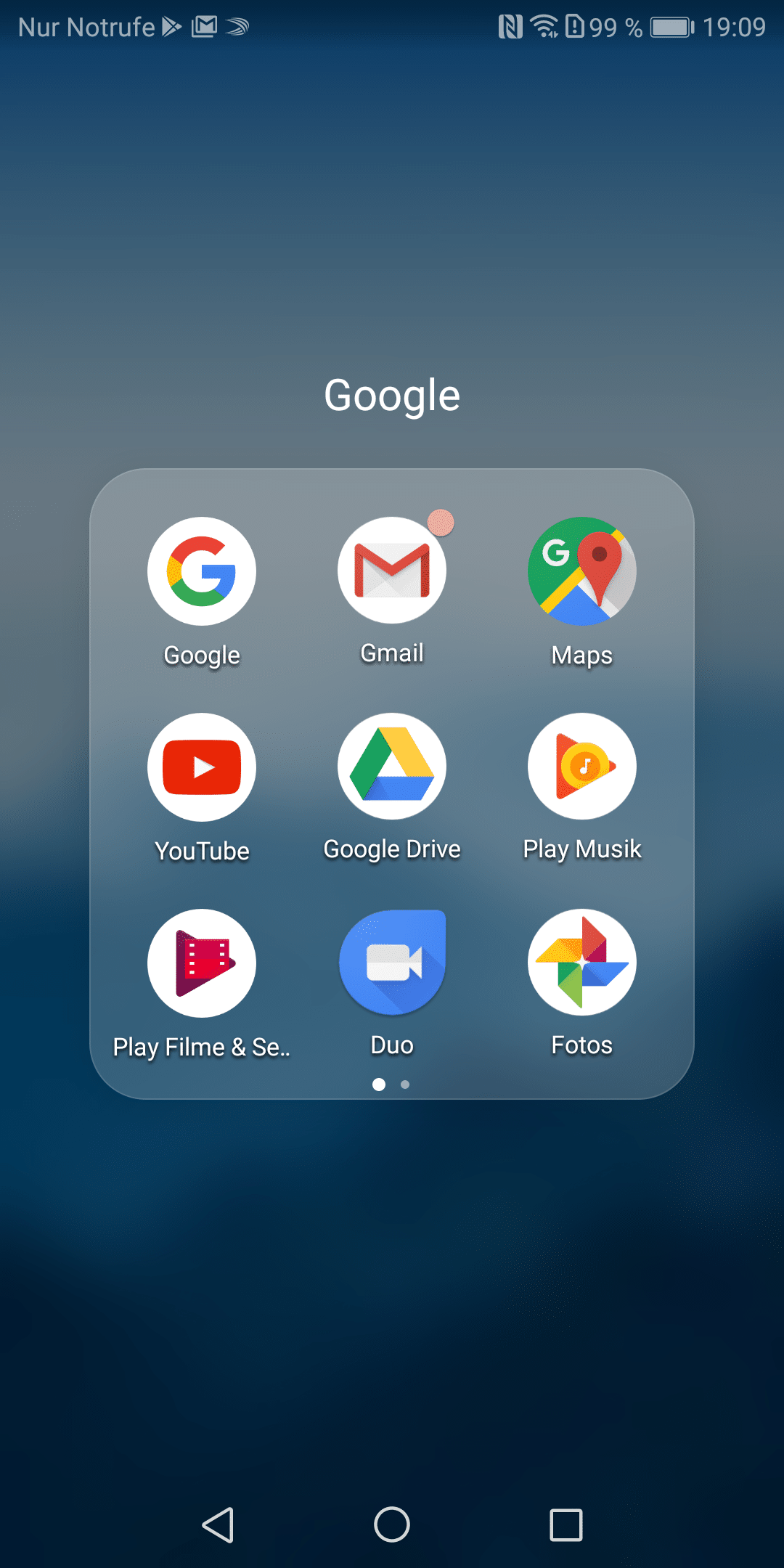Tap the home button in navigation bar
Viewport: 784px width, 1568px height.
click(x=392, y=1524)
